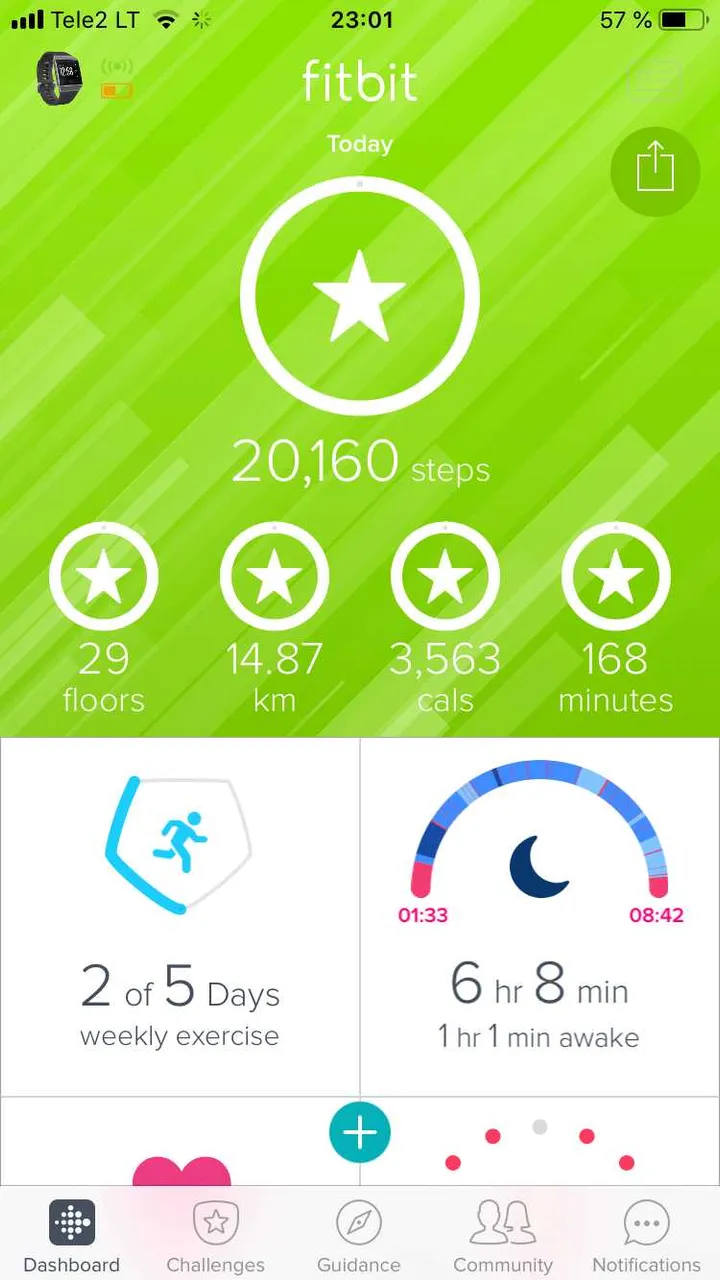This screenshot has width=720, height=1280.
Task: Open the sleep tile showing 6 hr 8 min
Action: [x=540, y=917]
